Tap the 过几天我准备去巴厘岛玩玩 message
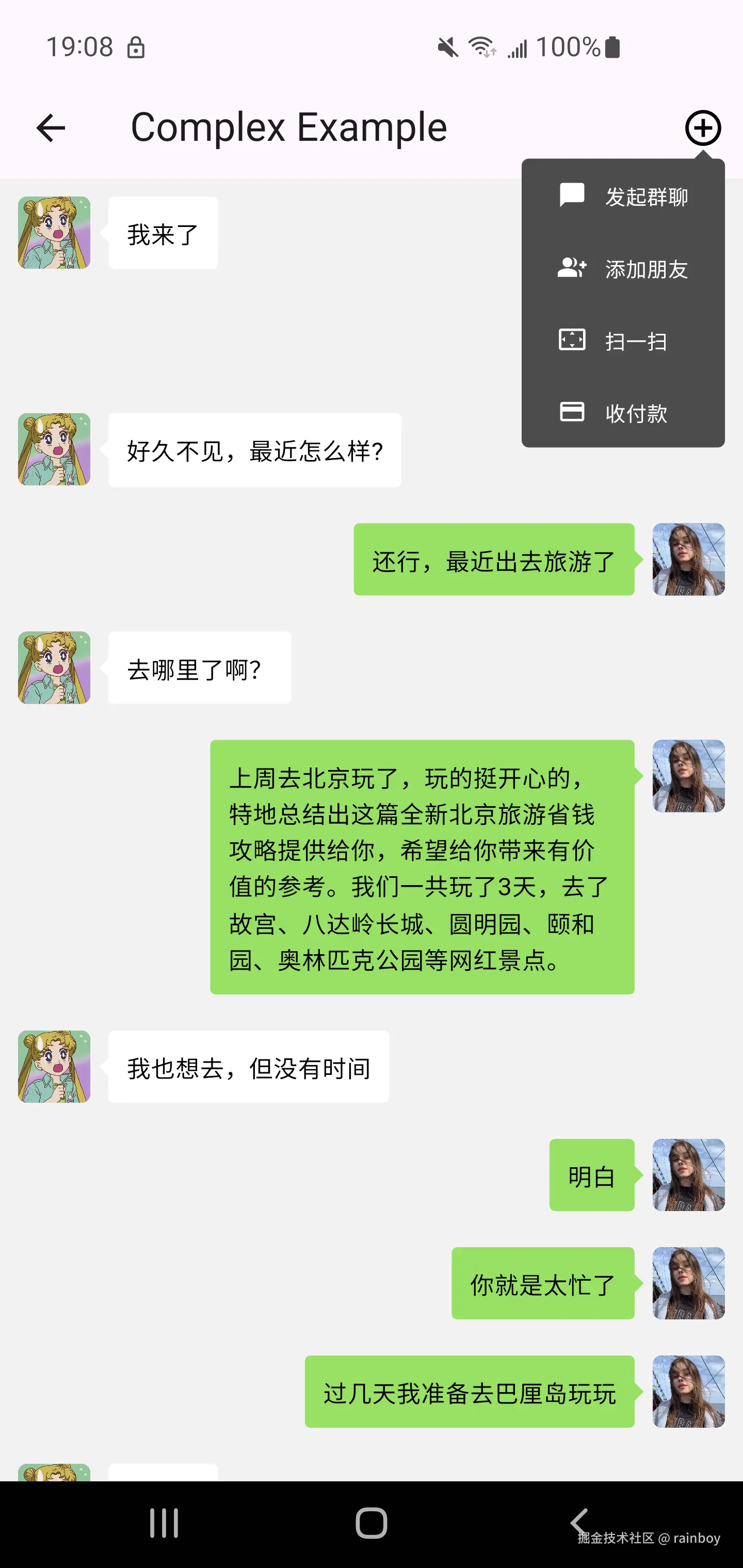This screenshot has width=743, height=1568. click(469, 1394)
